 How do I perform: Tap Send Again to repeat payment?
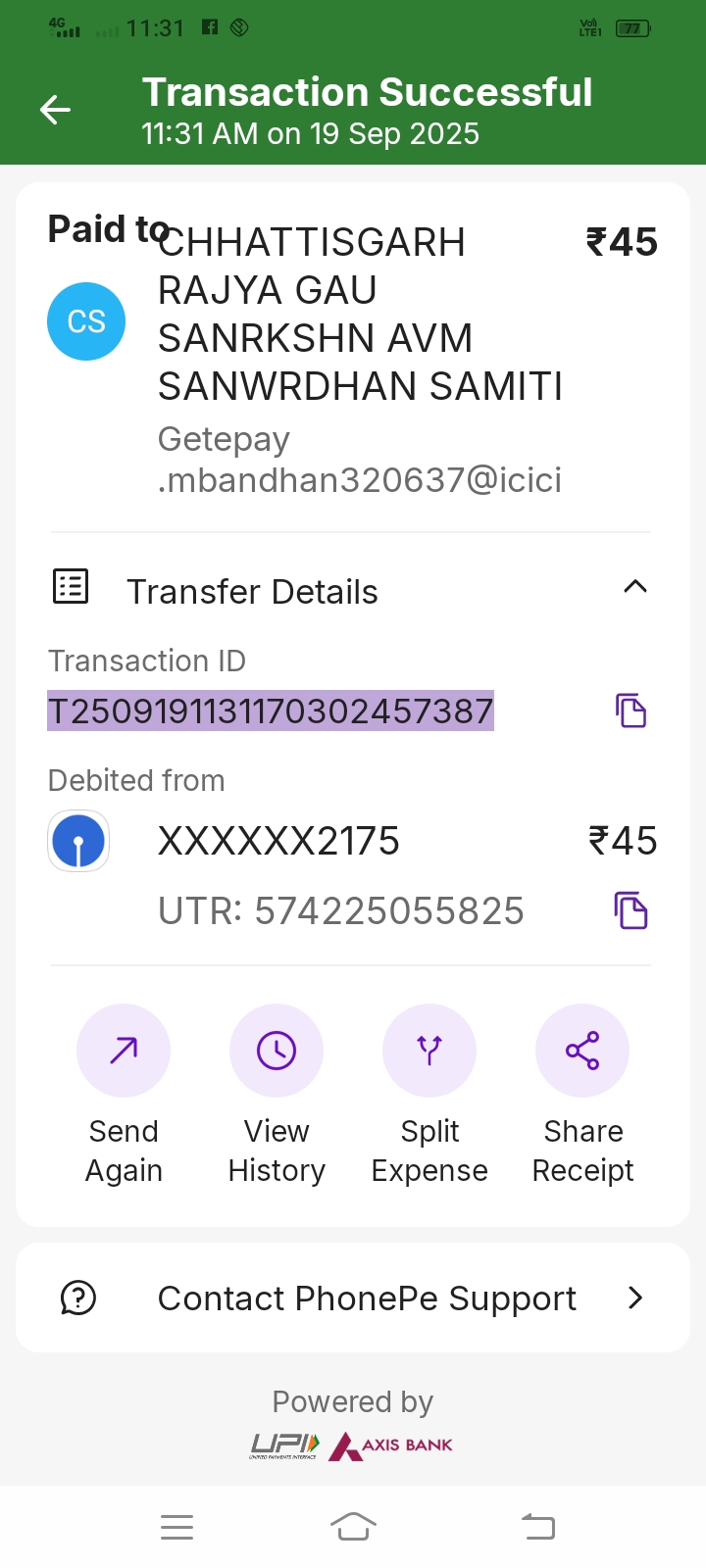pyautogui.click(x=124, y=1051)
